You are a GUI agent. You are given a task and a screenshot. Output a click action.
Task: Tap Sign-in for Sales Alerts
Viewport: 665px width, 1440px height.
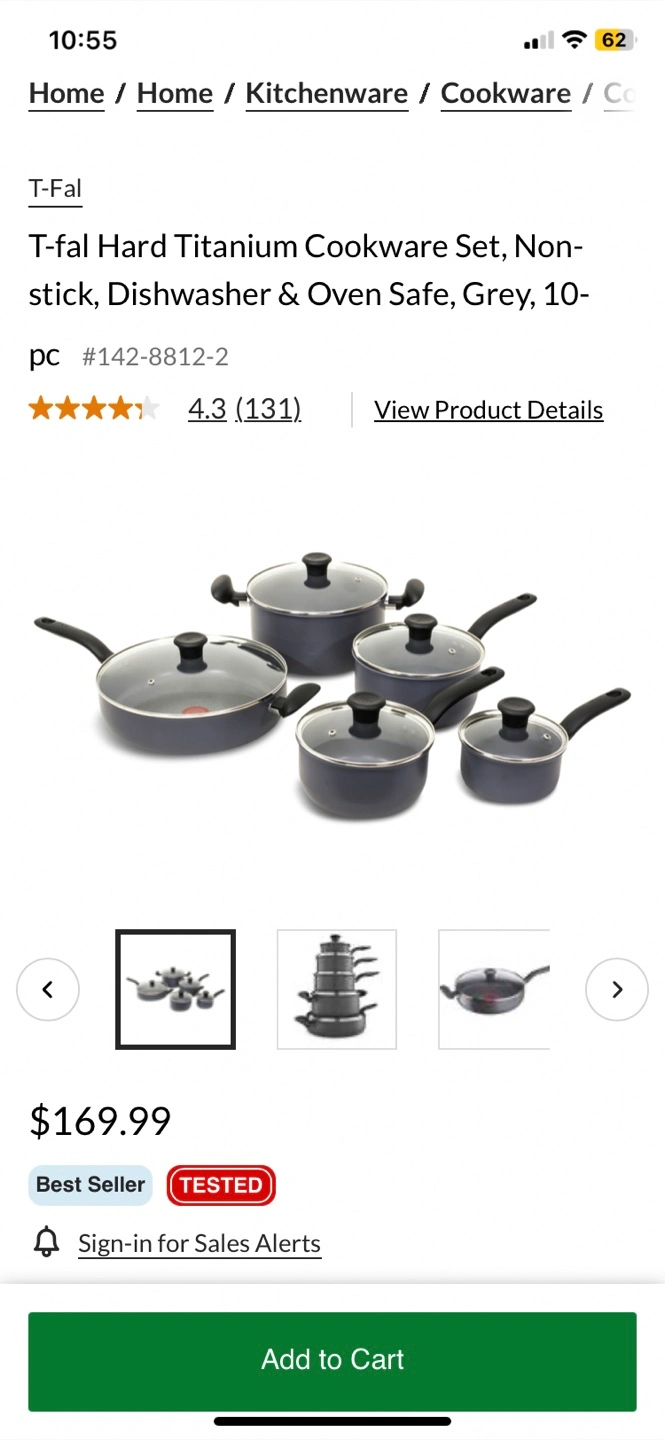(200, 1243)
